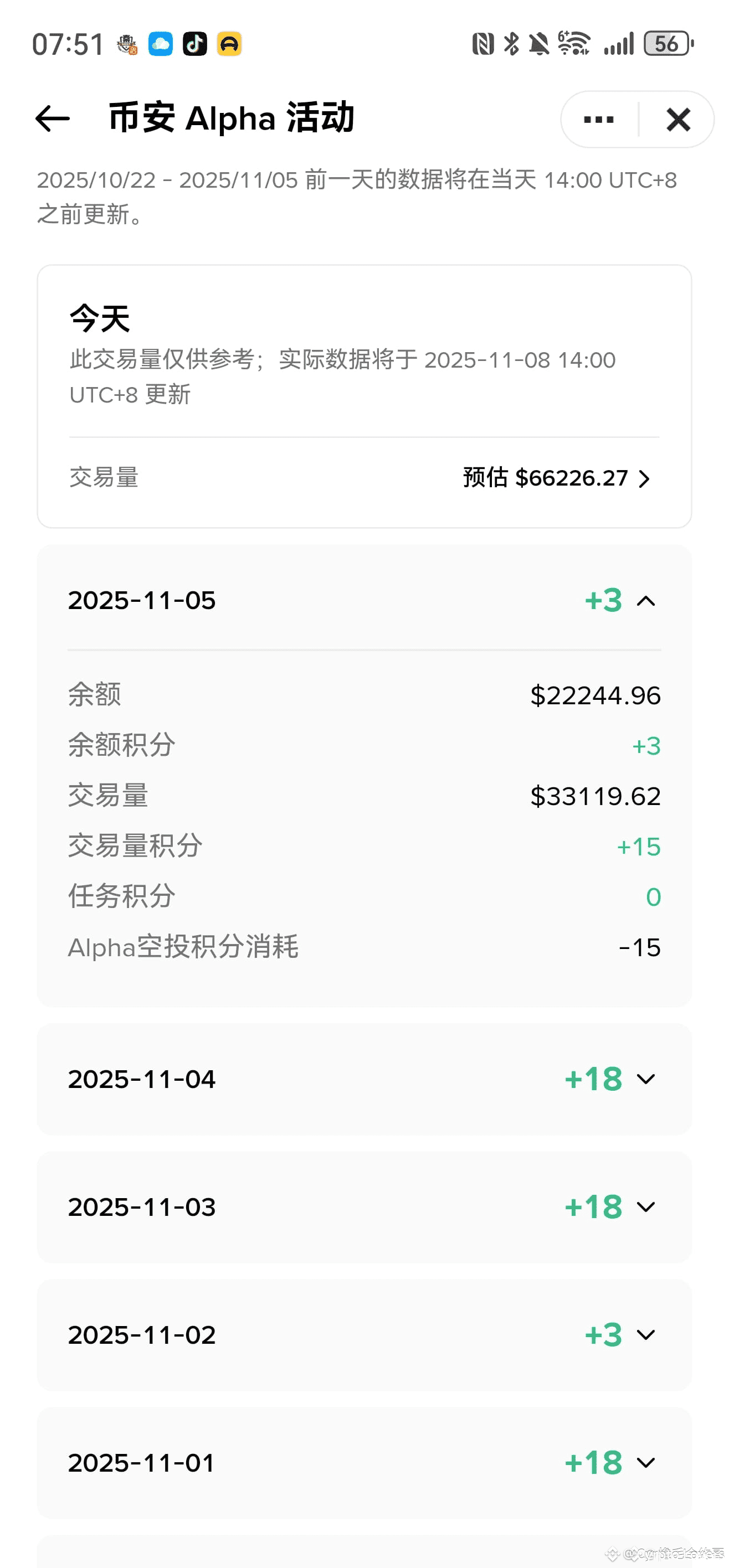Close the 币安 Alpha 活动 mini program
Viewport: 729px width, 1568px height.
[678, 119]
